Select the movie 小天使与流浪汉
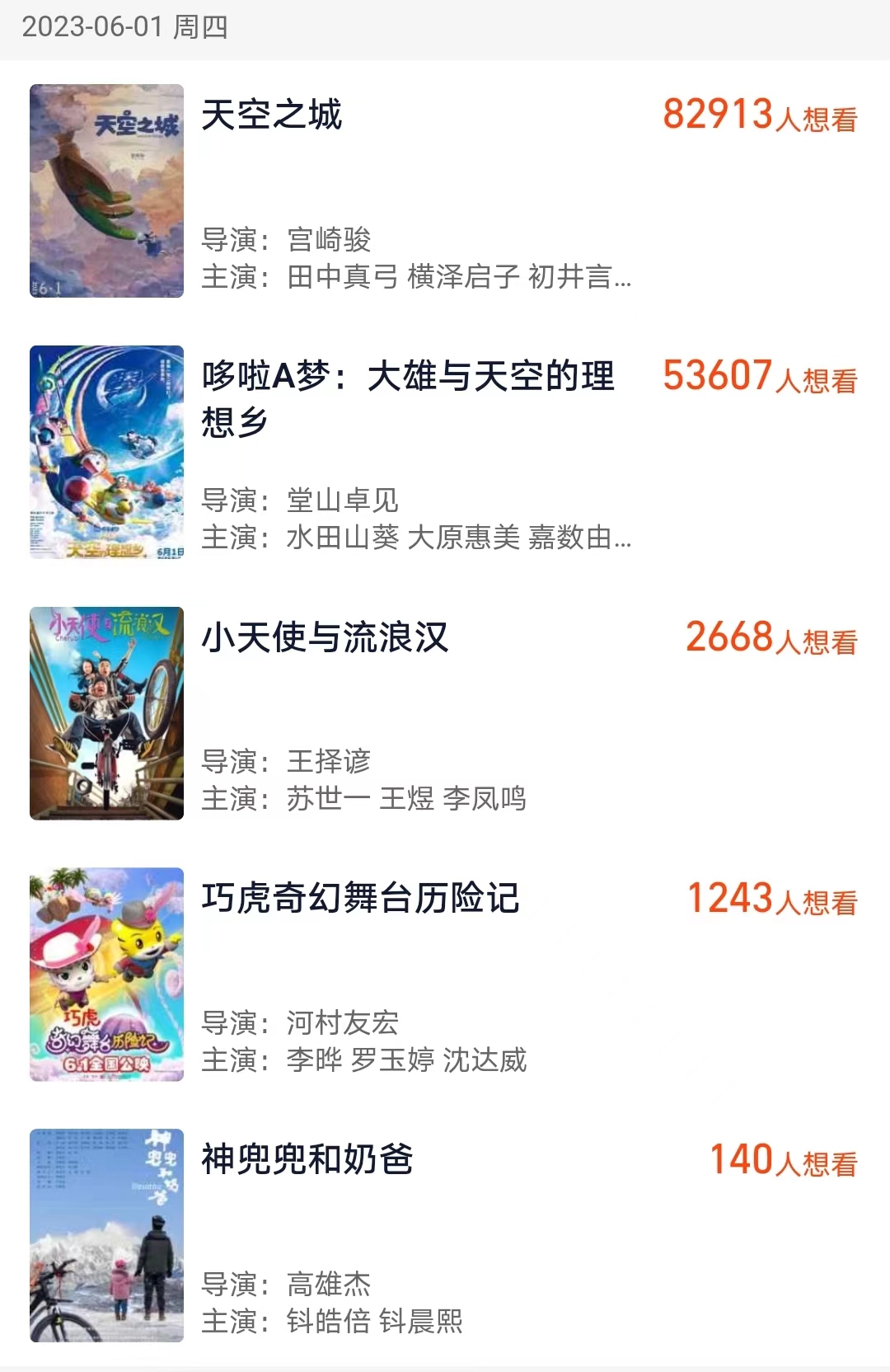 325,638
